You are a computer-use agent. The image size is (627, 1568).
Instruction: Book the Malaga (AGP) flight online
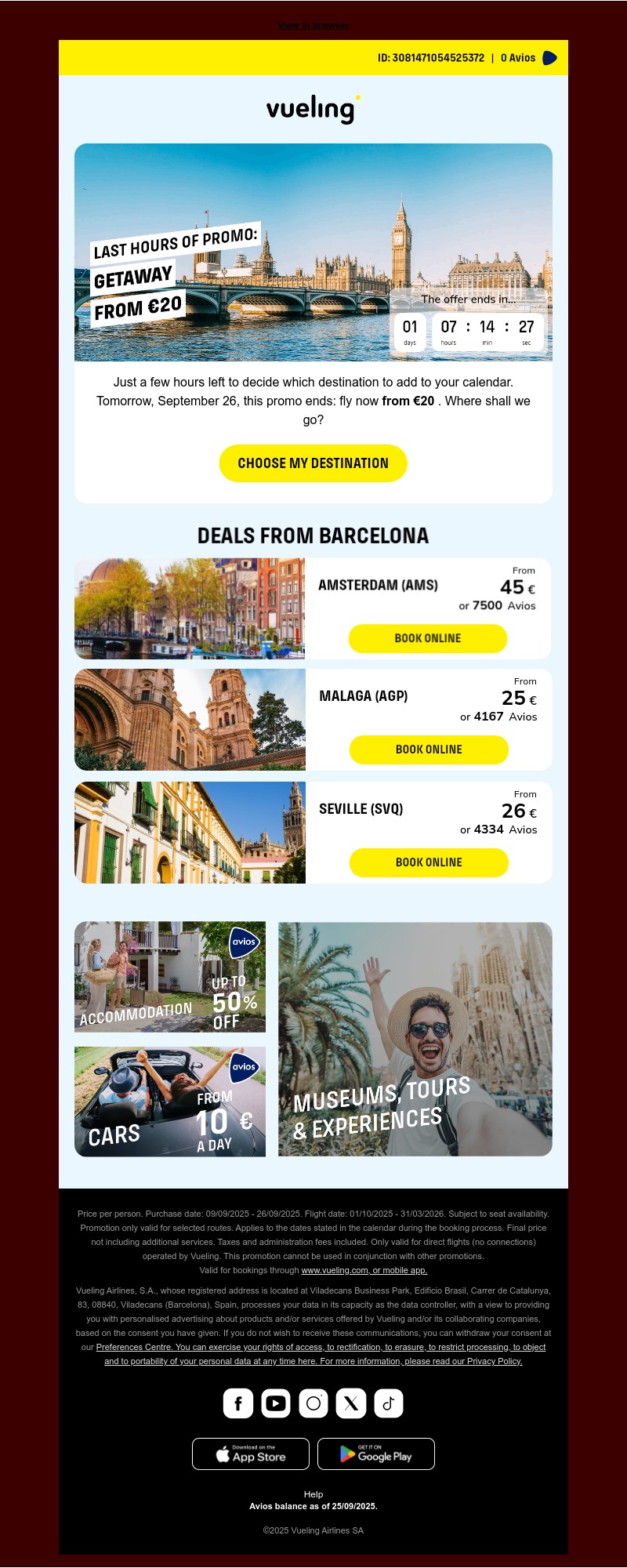pos(429,750)
